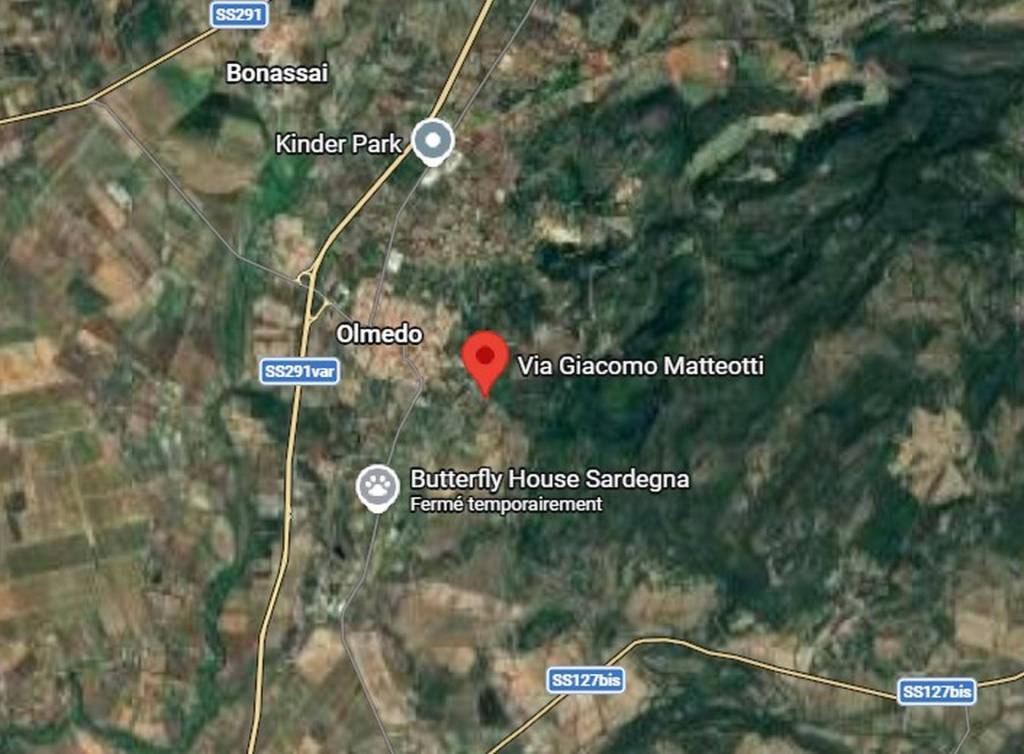Open the Kinder Park place marker
The width and height of the screenshot is (1024, 754).
coord(433,141)
